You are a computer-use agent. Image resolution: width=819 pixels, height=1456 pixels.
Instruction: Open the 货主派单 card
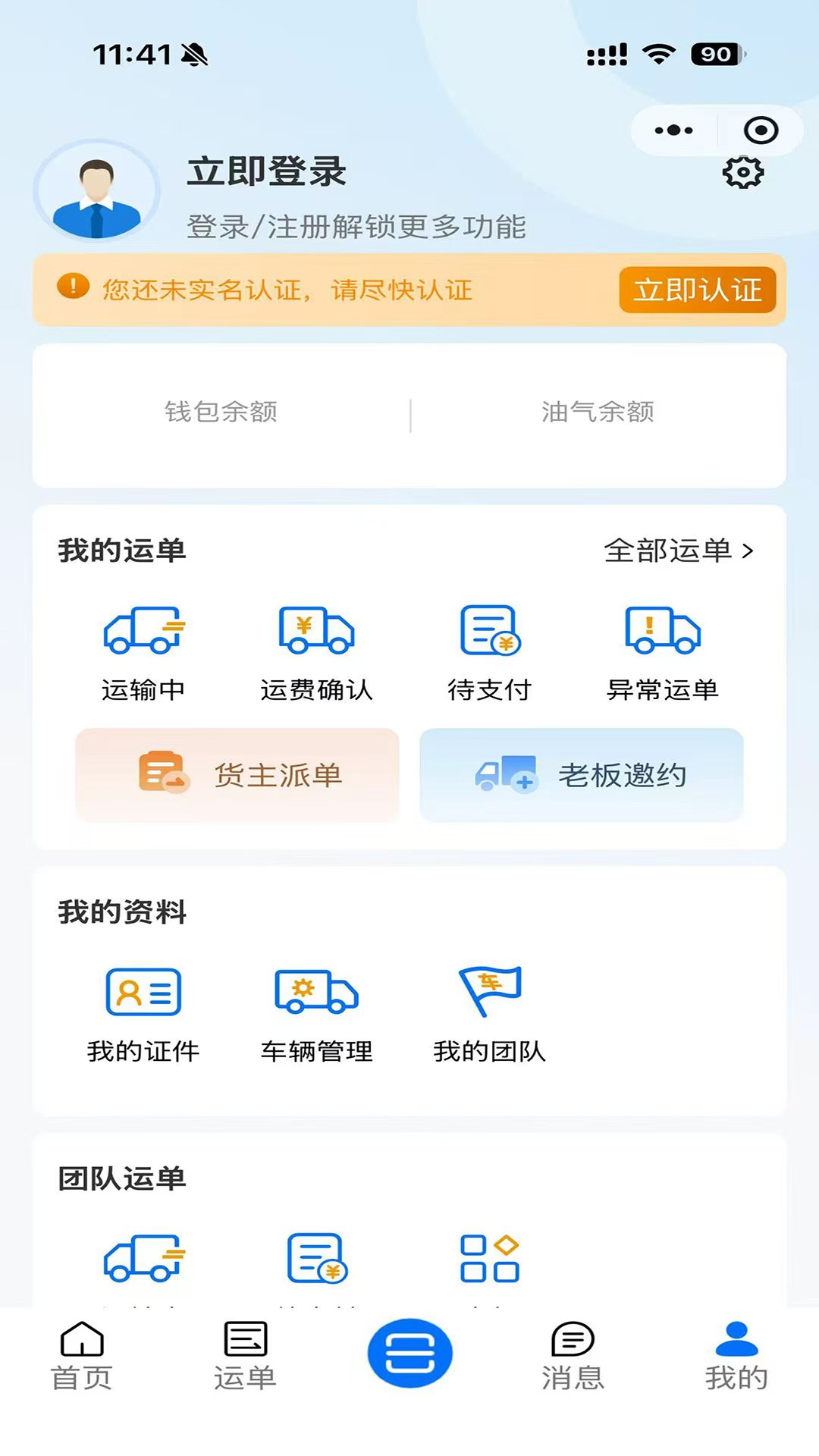[x=237, y=775]
